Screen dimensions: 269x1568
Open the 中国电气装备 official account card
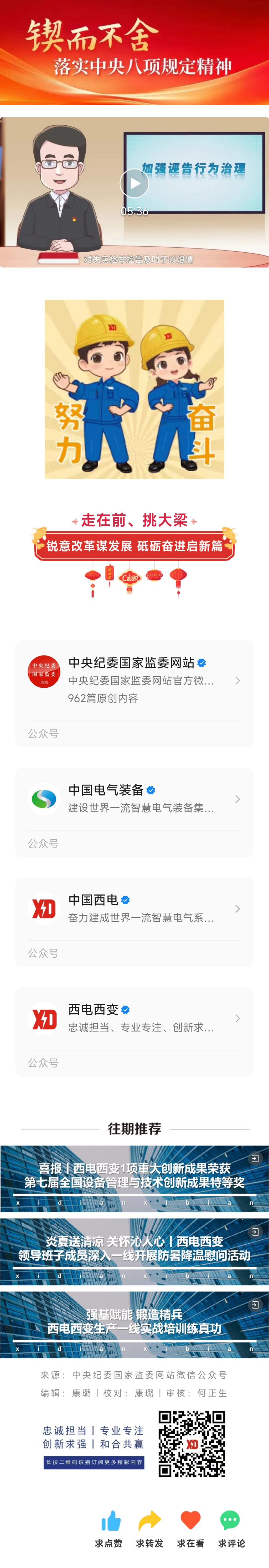point(134,798)
